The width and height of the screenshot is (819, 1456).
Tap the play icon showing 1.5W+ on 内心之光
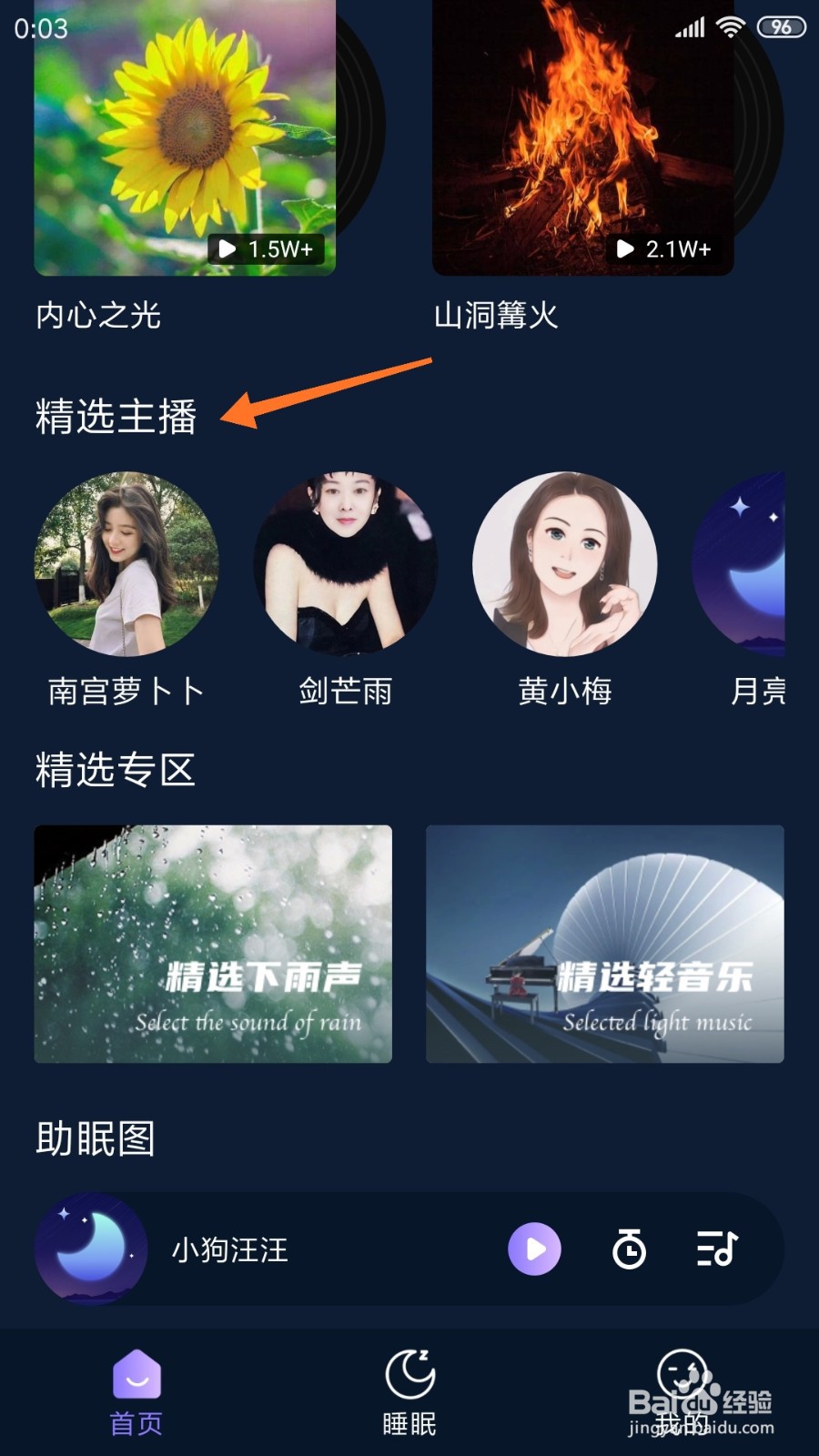coord(229,248)
